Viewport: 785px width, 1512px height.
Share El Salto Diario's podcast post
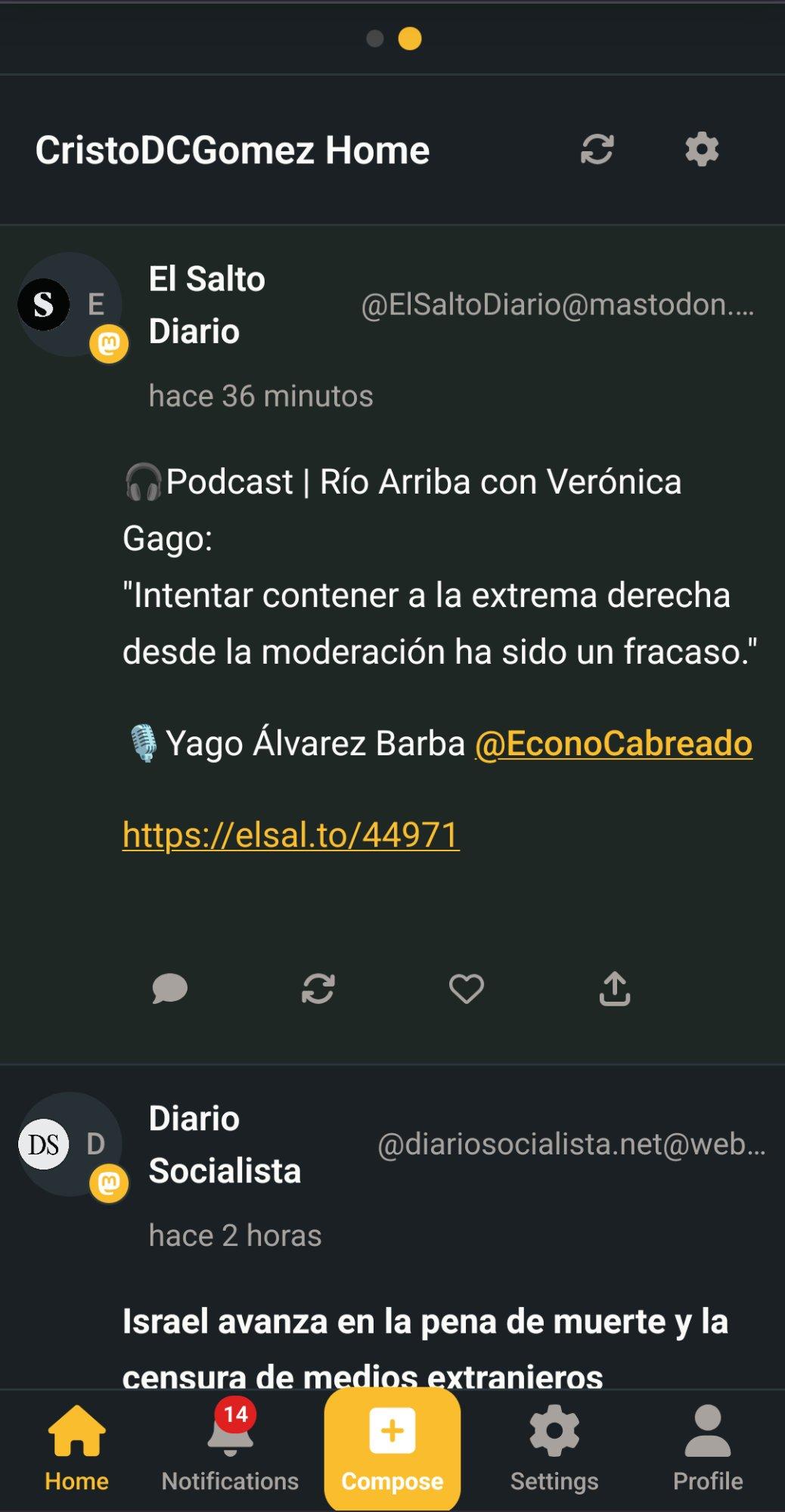pos(615,988)
